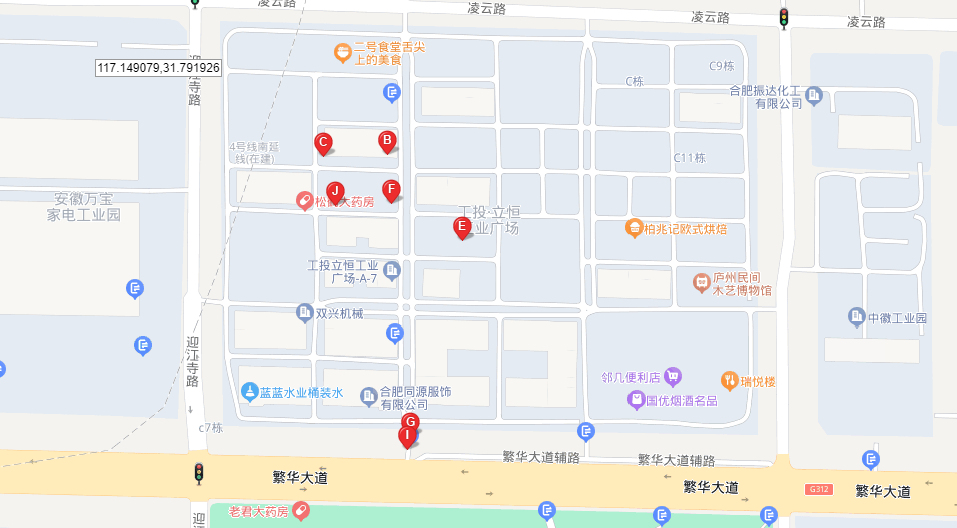Tap map marker E
This screenshot has height=528, width=957.
462,228
